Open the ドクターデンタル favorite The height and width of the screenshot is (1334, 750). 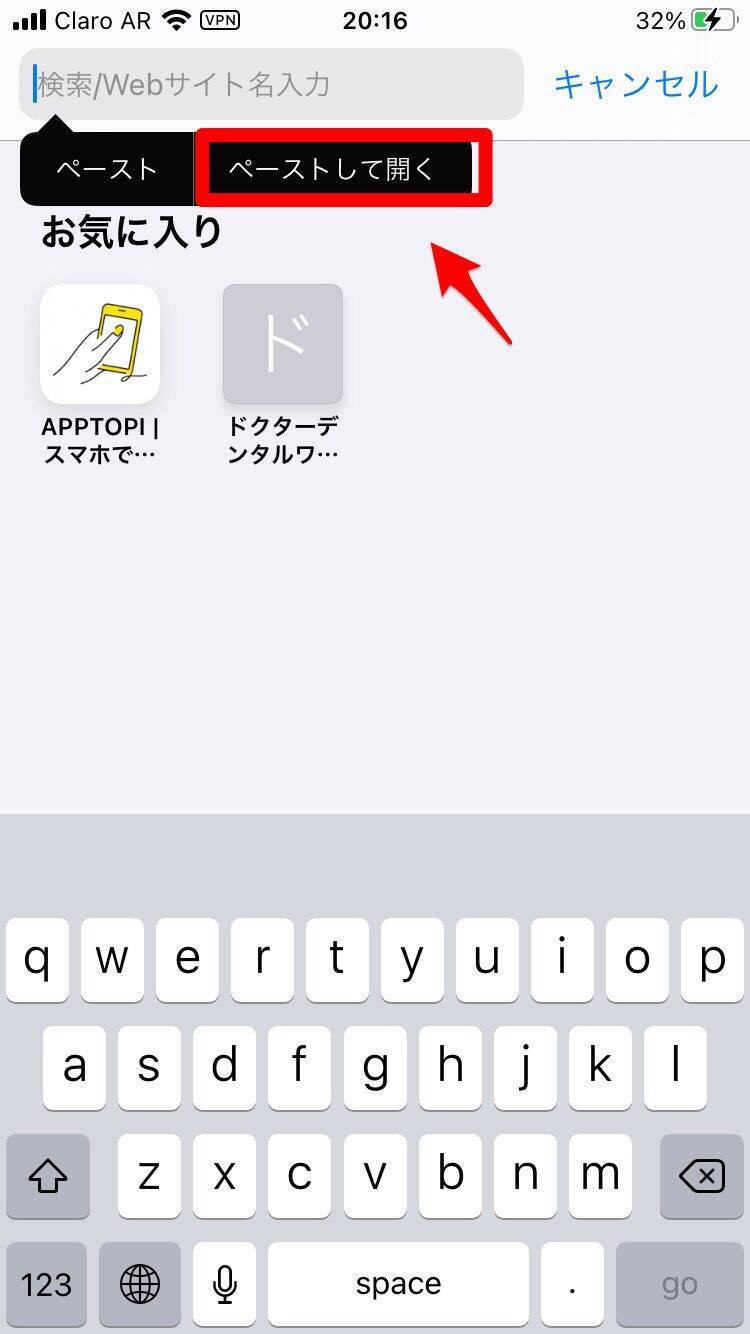click(282, 345)
